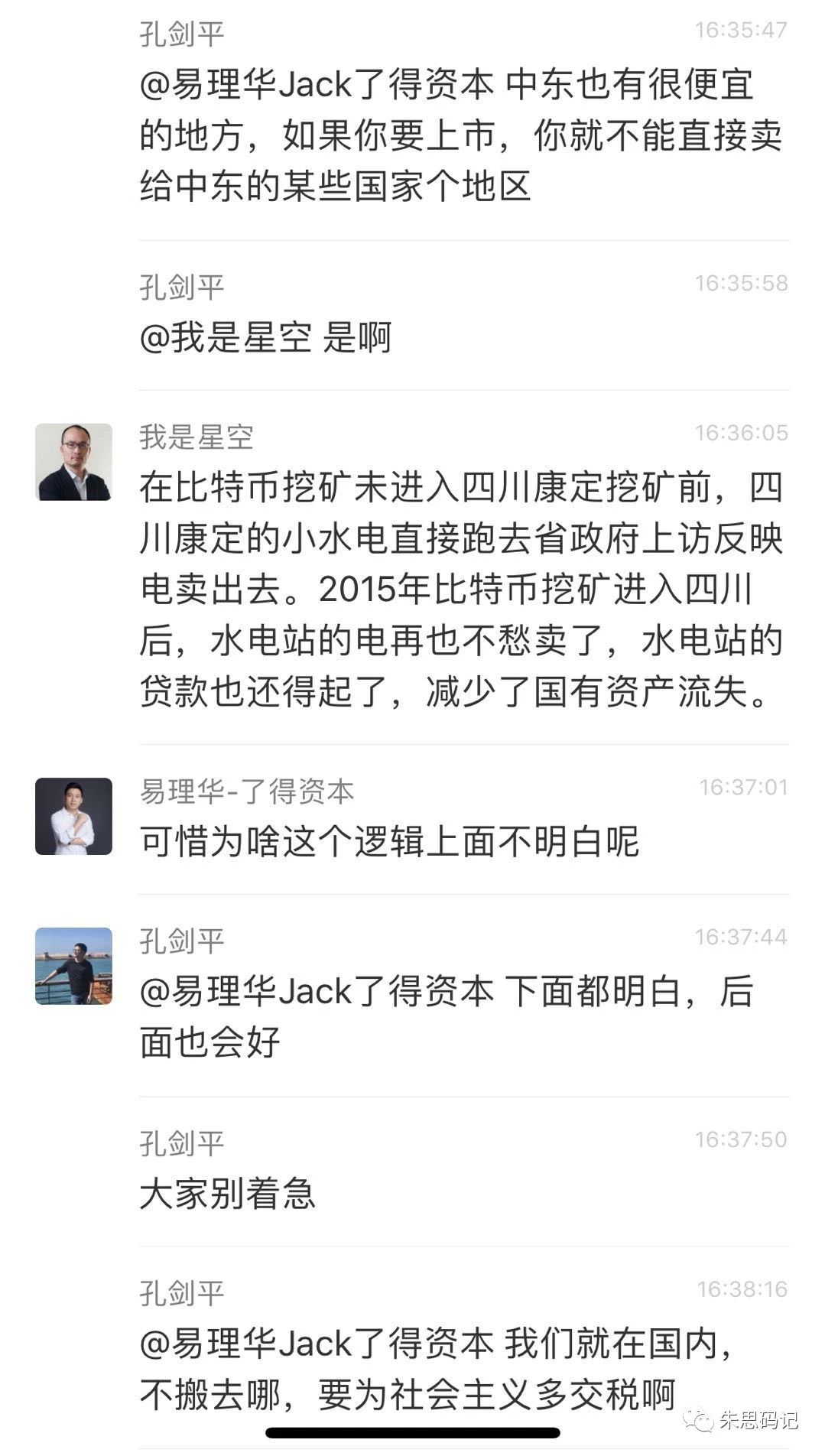Open 易理华-了得资本's profile avatar

pyautogui.click(x=73, y=816)
